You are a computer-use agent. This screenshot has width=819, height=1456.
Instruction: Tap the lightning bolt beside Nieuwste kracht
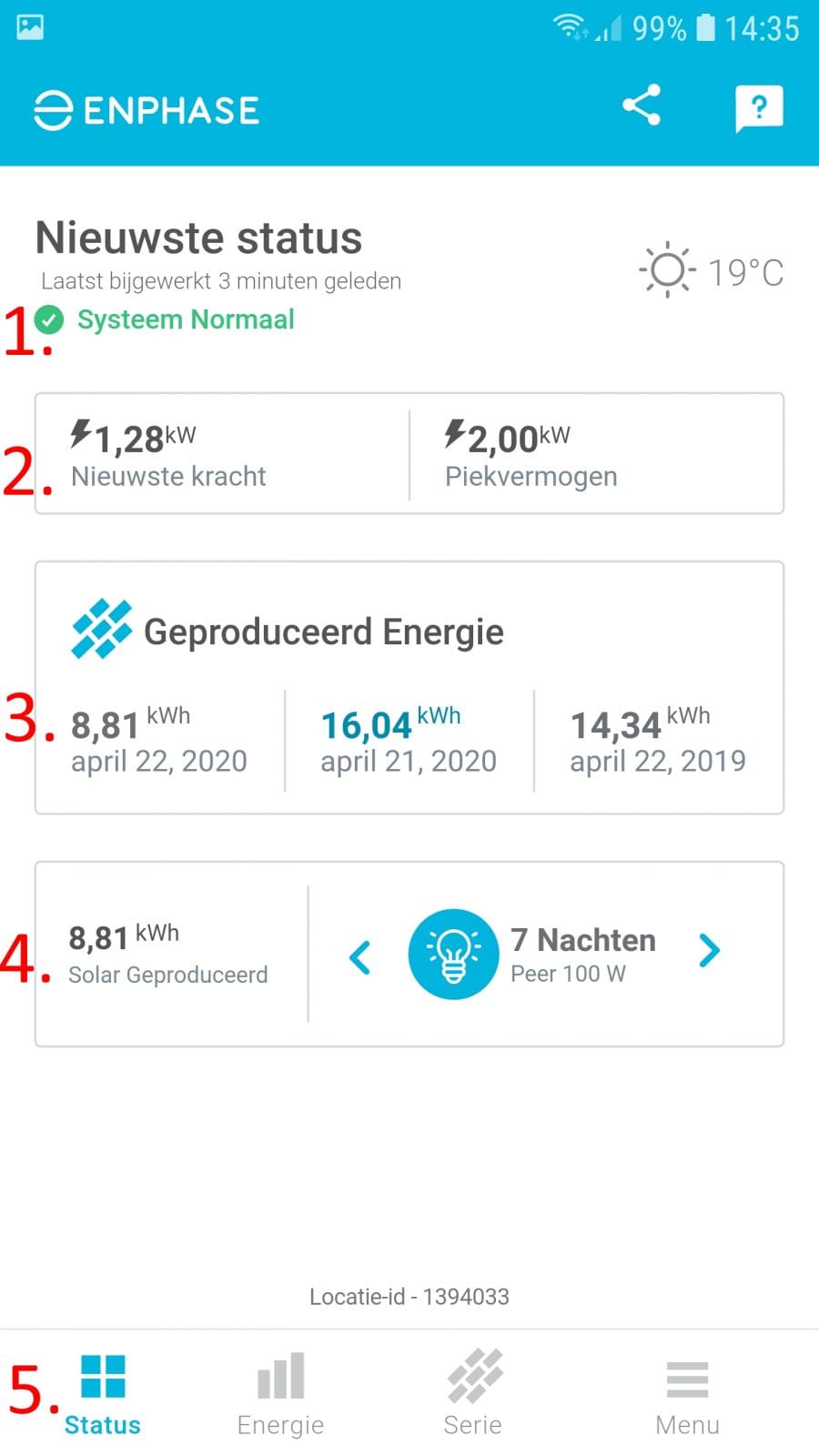(x=82, y=435)
